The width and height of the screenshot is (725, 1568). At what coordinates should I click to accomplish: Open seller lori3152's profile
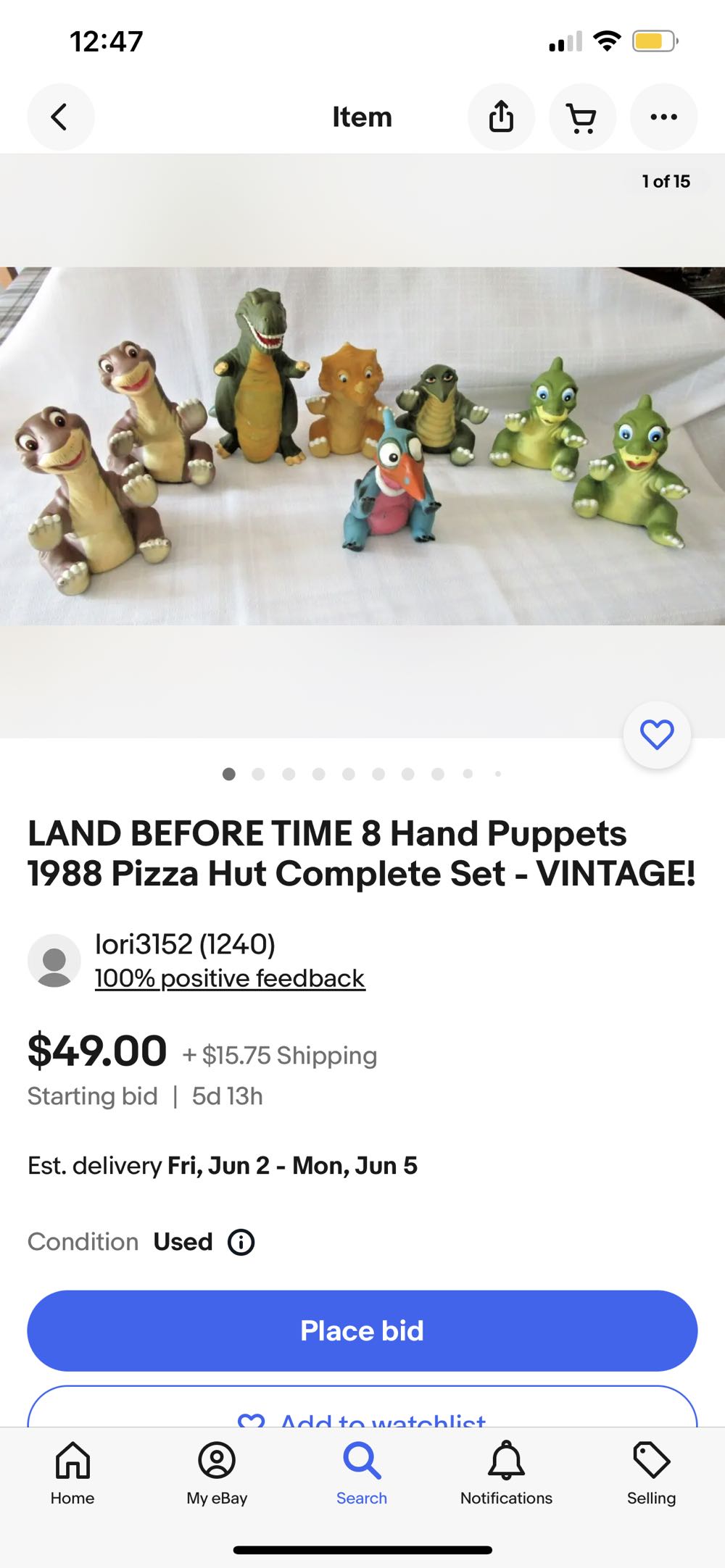point(188,943)
